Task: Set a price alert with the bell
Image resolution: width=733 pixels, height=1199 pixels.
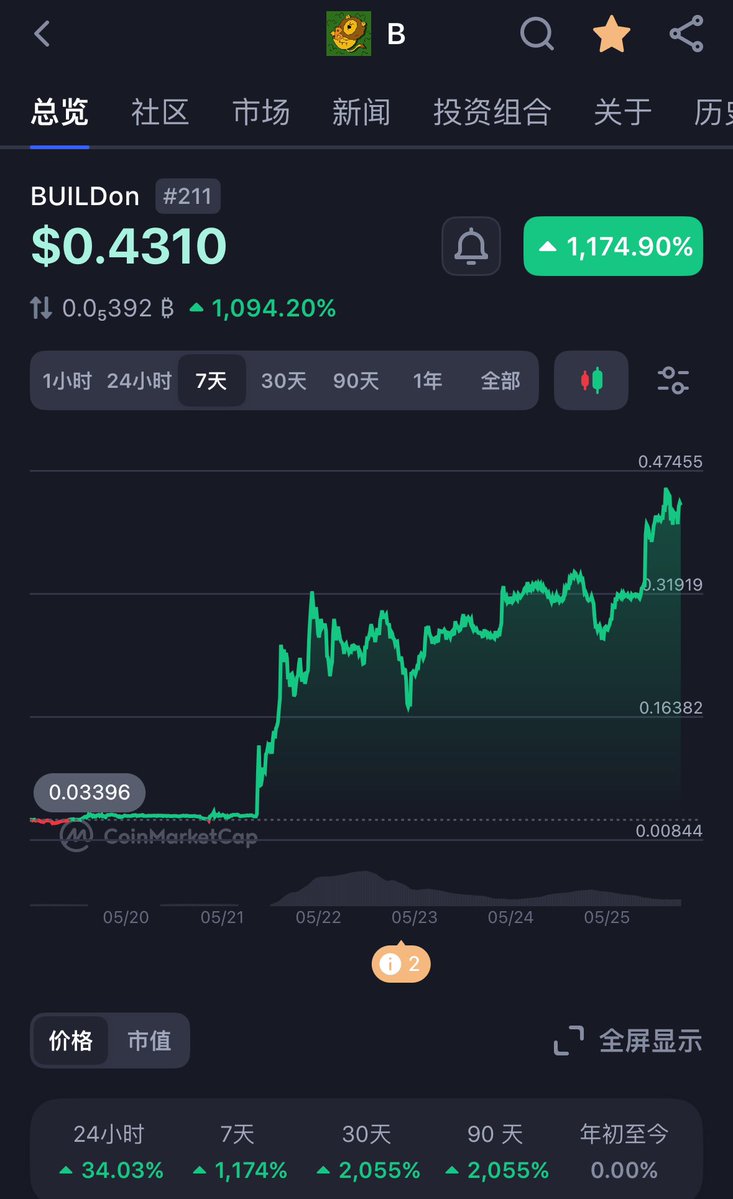Action: click(x=471, y=246)
